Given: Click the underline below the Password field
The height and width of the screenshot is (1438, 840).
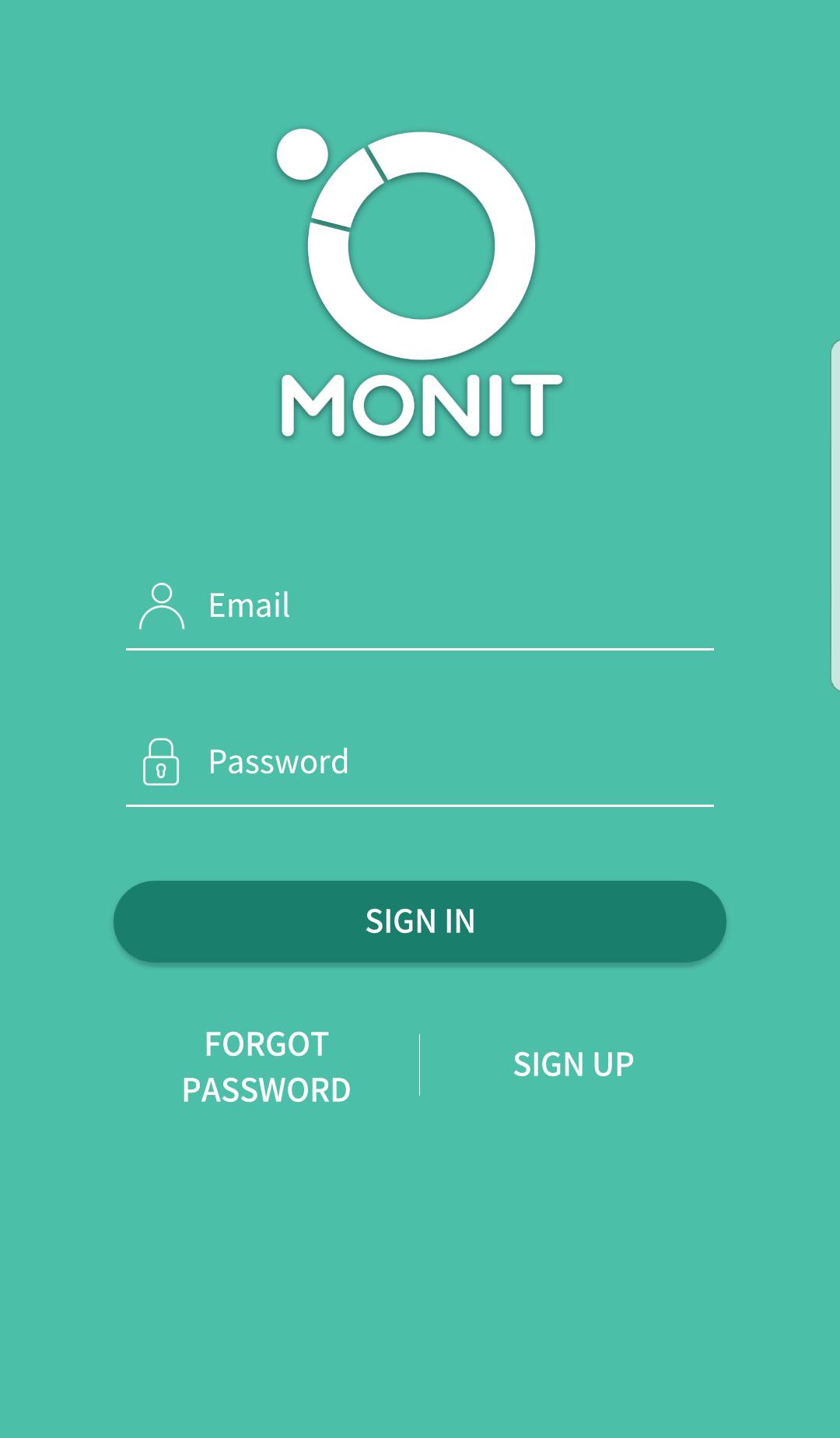Looking at the screenshot, I should (420, 803).
